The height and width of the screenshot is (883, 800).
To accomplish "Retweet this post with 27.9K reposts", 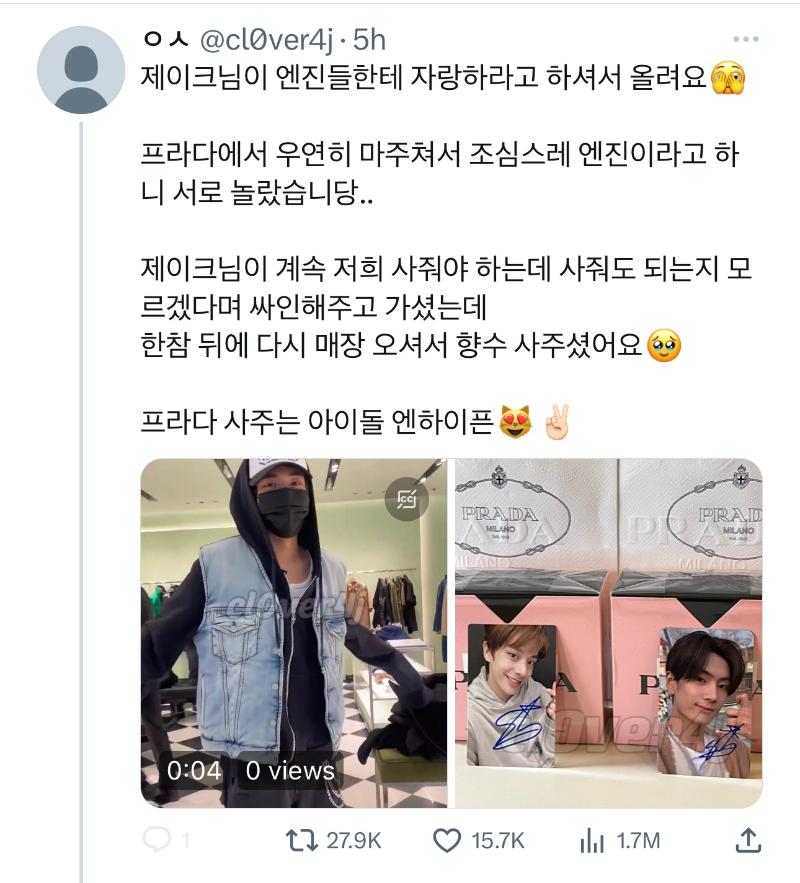I will tap(297, 840).
